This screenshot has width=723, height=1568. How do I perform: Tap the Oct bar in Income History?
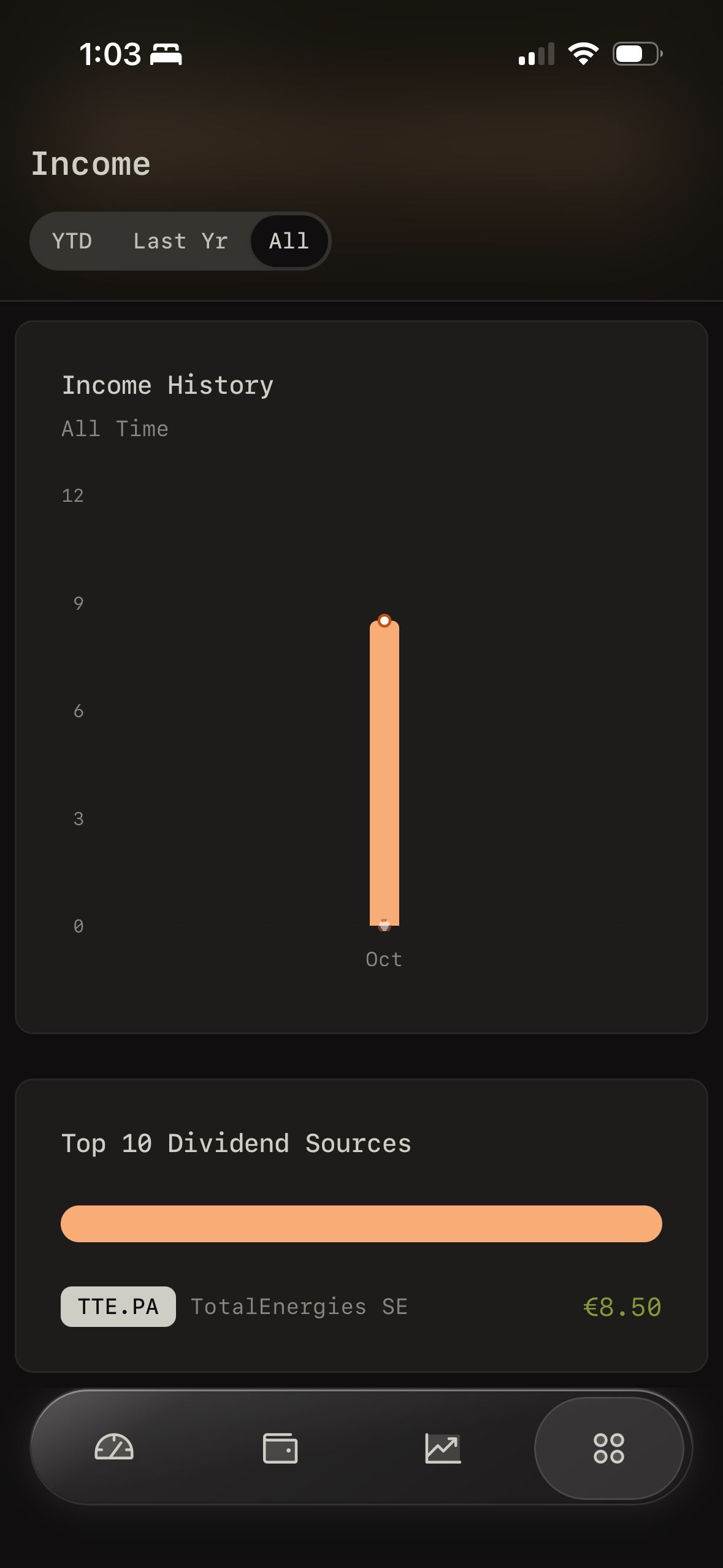(x=384, y=773)
